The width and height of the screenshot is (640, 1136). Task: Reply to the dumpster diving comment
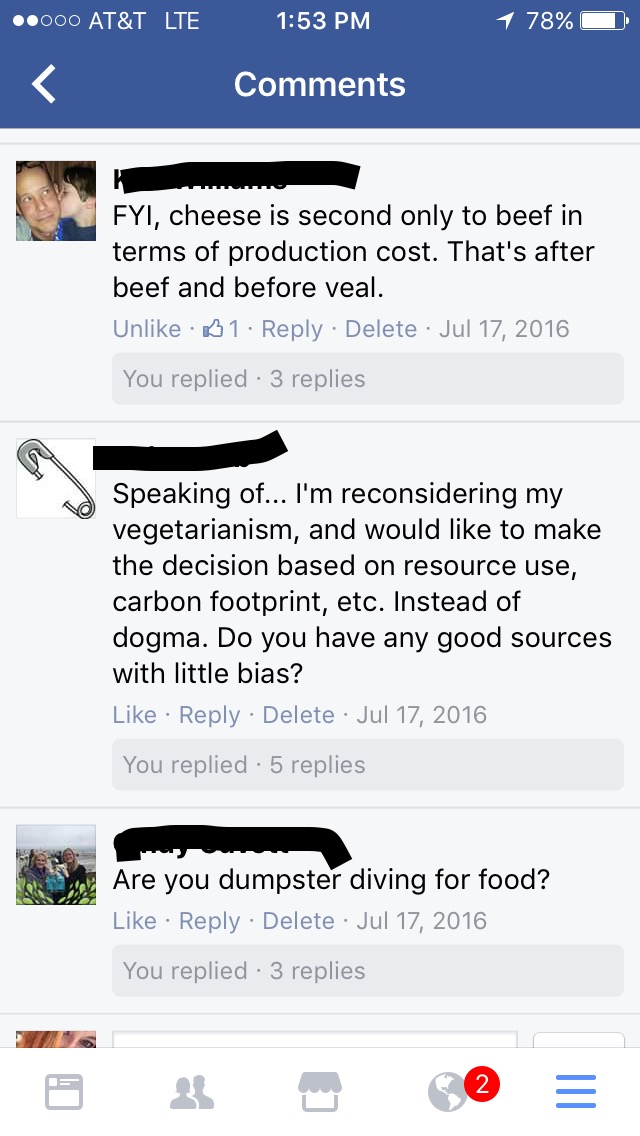point(209,921)
